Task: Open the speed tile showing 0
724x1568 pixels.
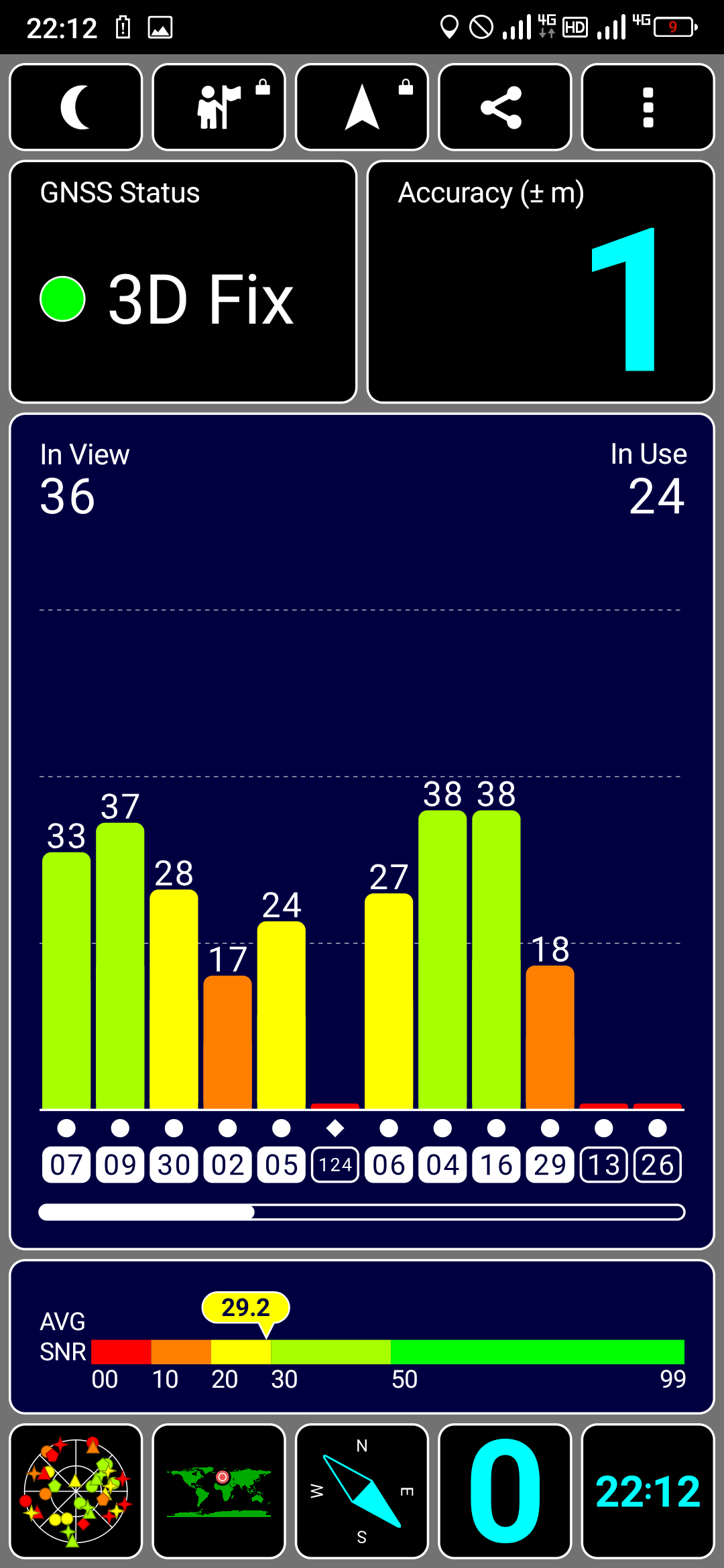Action: click(505, 1491)
